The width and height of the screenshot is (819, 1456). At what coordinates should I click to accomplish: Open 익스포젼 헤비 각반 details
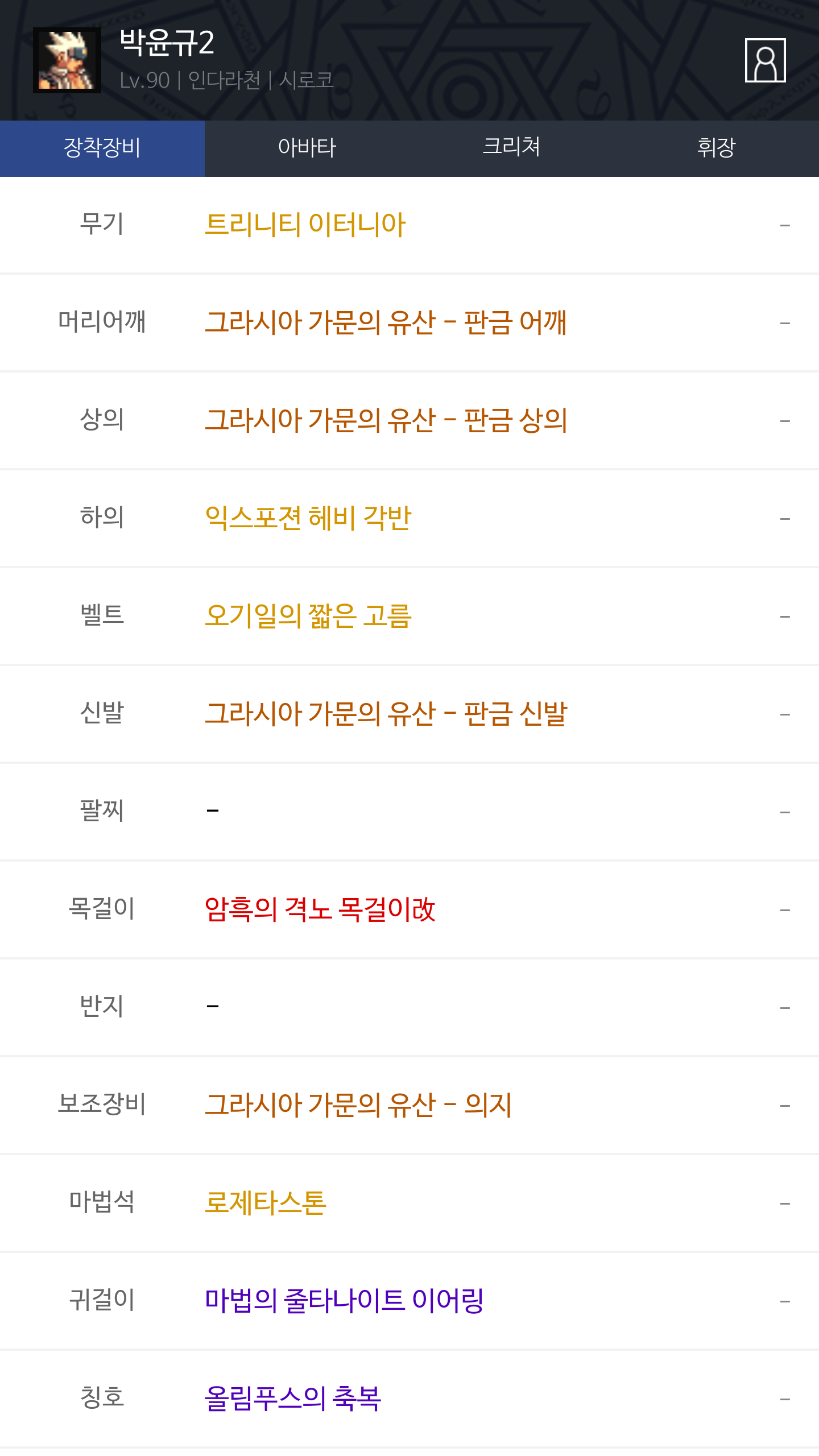pos(308,518)
